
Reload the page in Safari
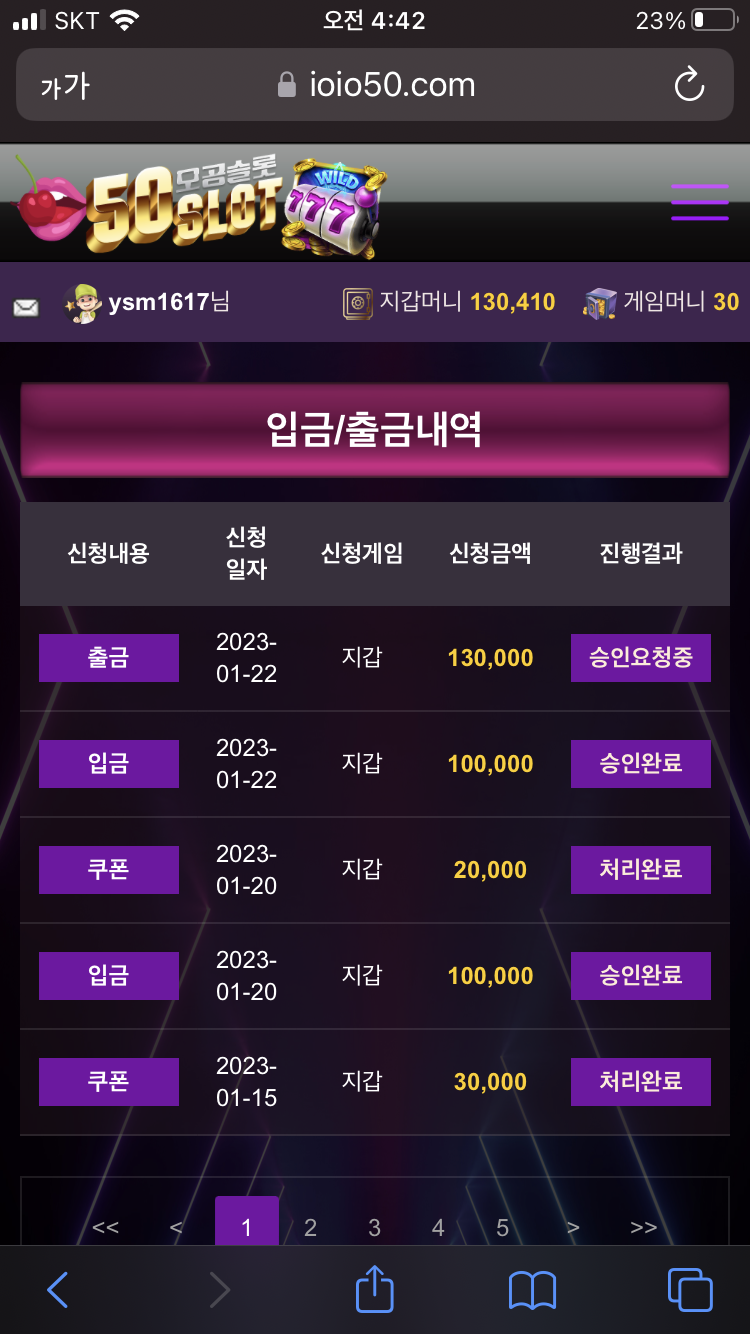tap(689, 85)
